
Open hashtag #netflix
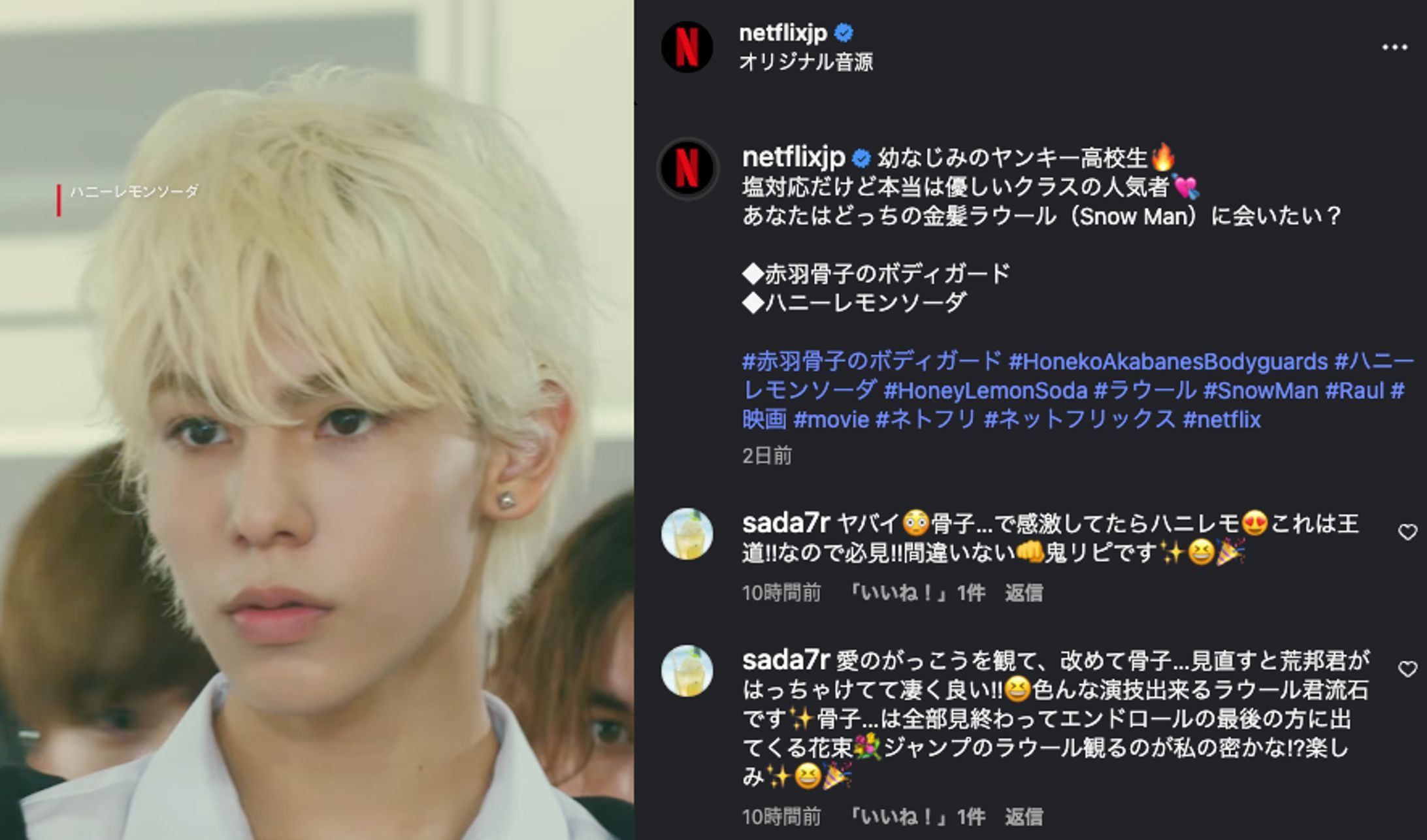pos(1221,419)
